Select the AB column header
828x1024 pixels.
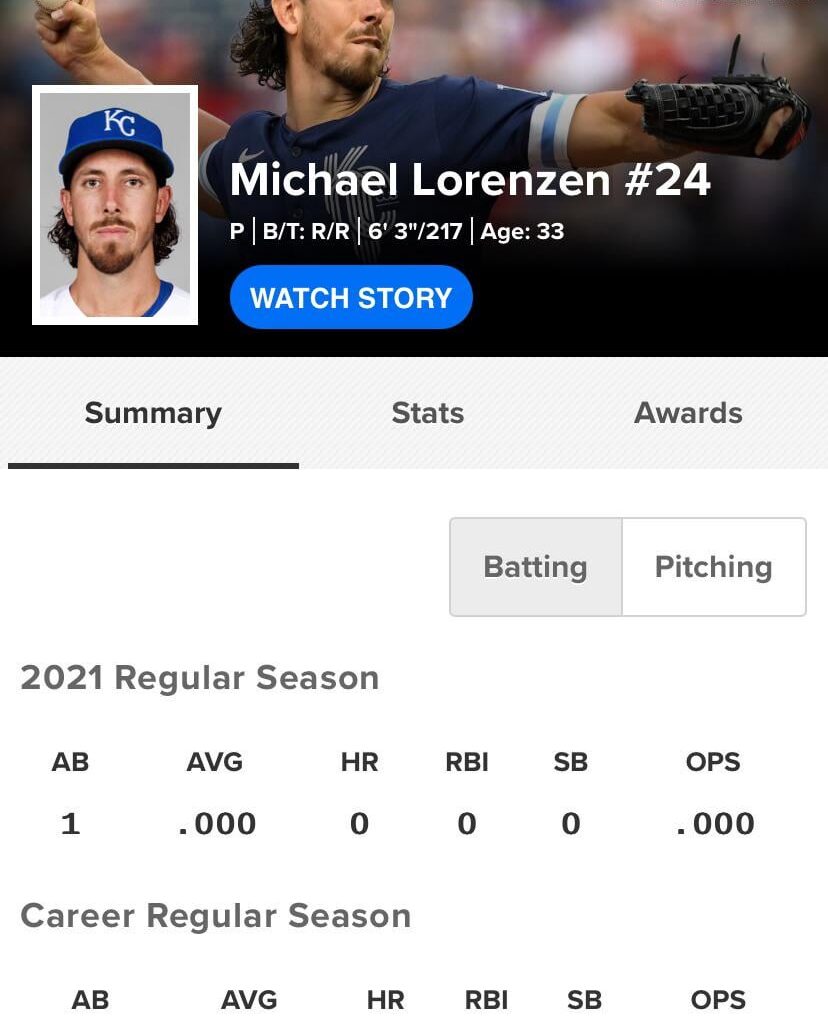(x=69, y=762)
